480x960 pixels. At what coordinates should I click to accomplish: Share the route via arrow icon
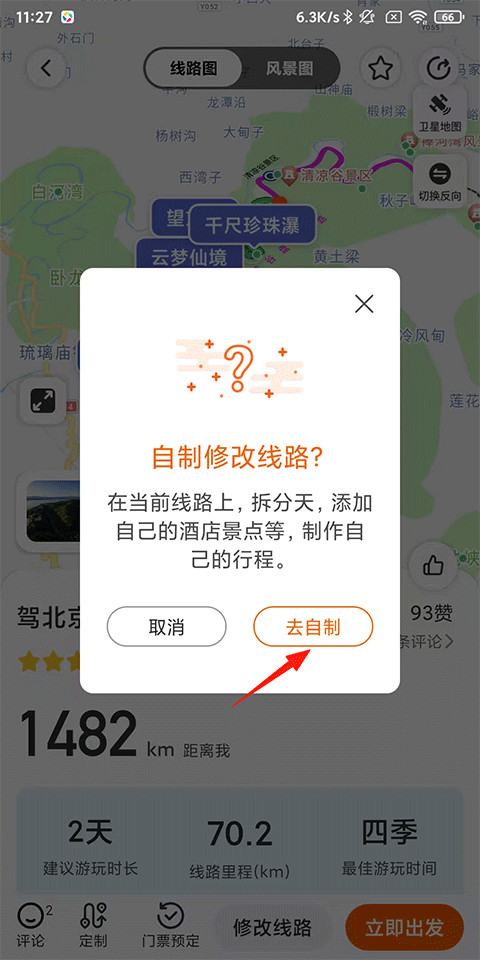pyautogui.click(x=439, y=68)
